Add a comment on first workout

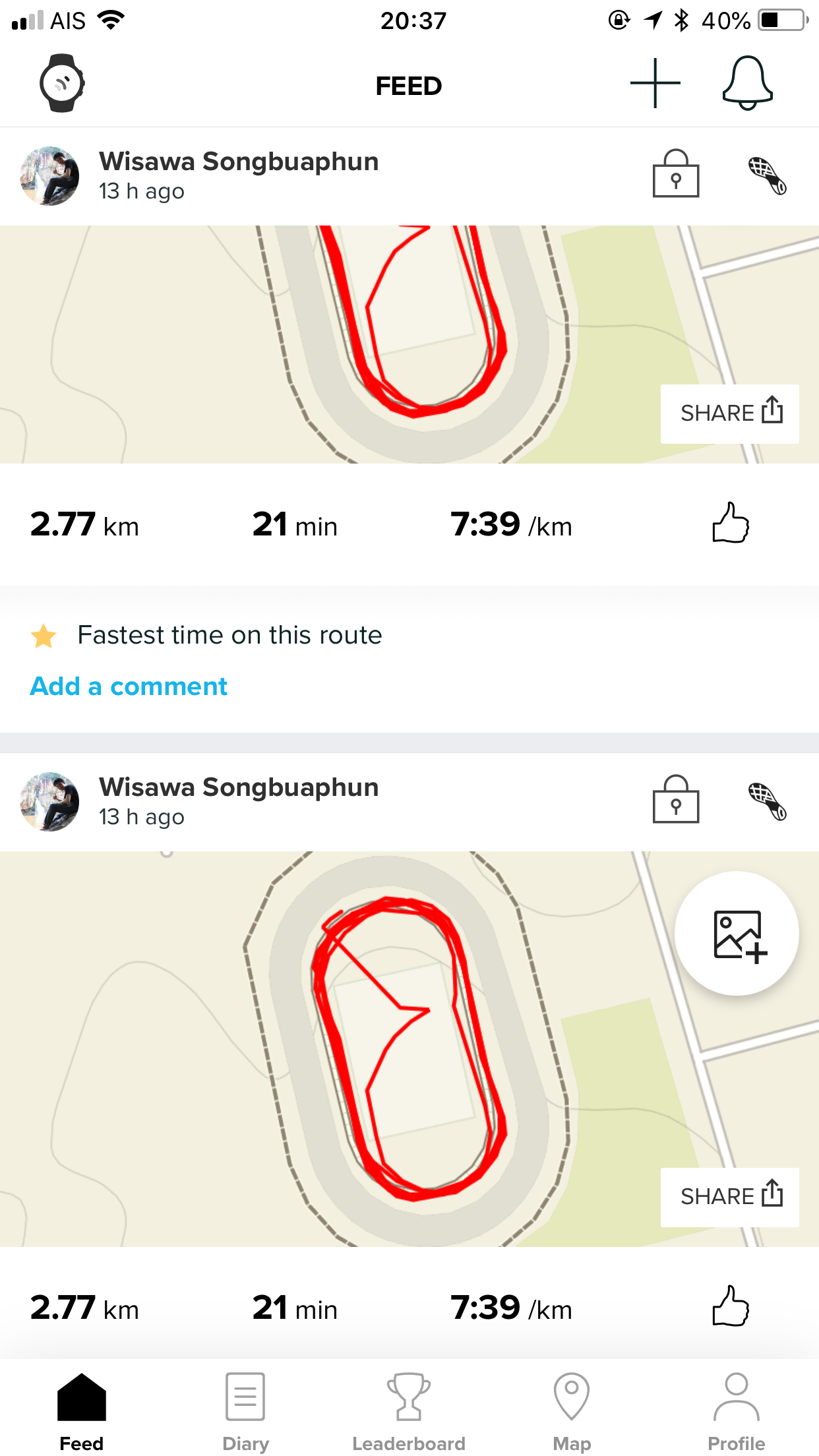tap(129, 686)
